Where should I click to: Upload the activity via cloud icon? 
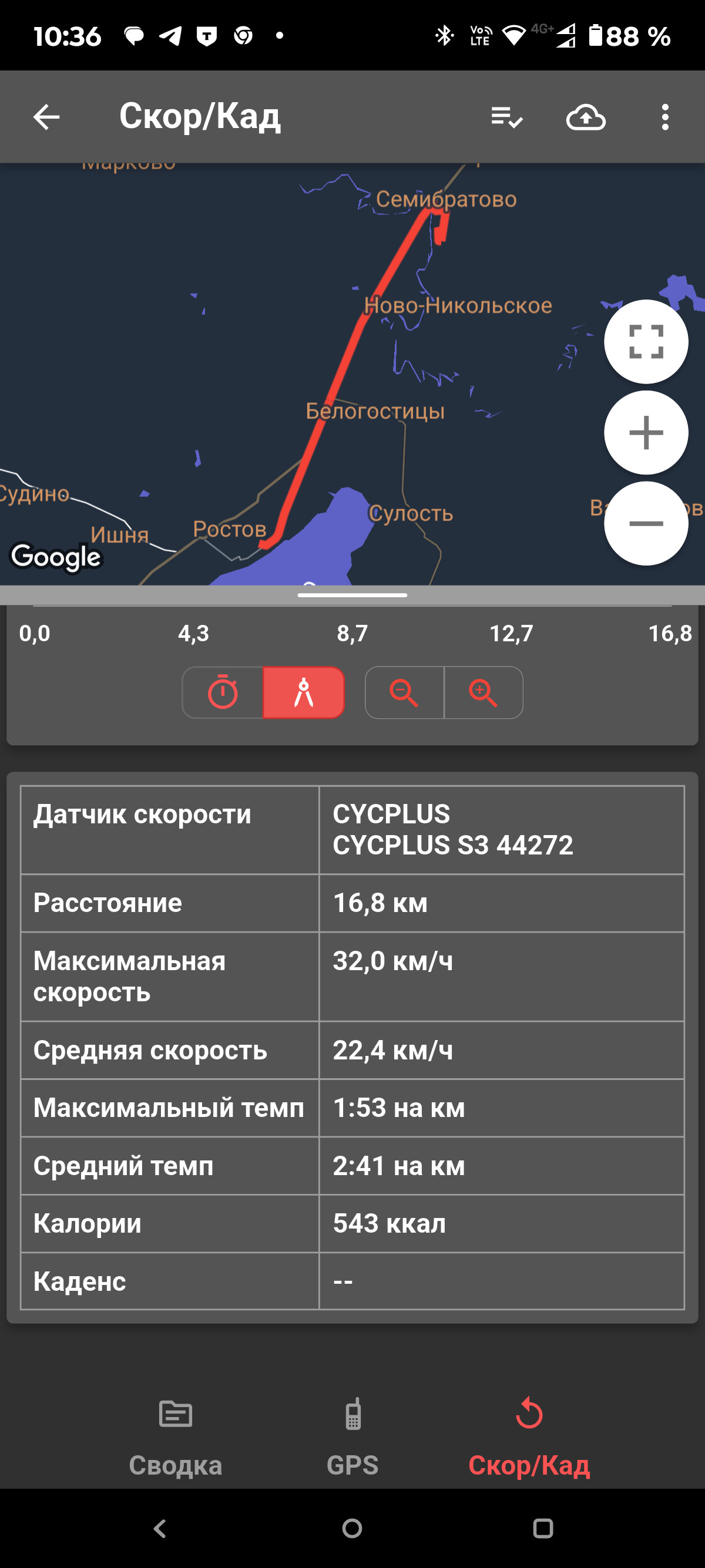(586, 117)
